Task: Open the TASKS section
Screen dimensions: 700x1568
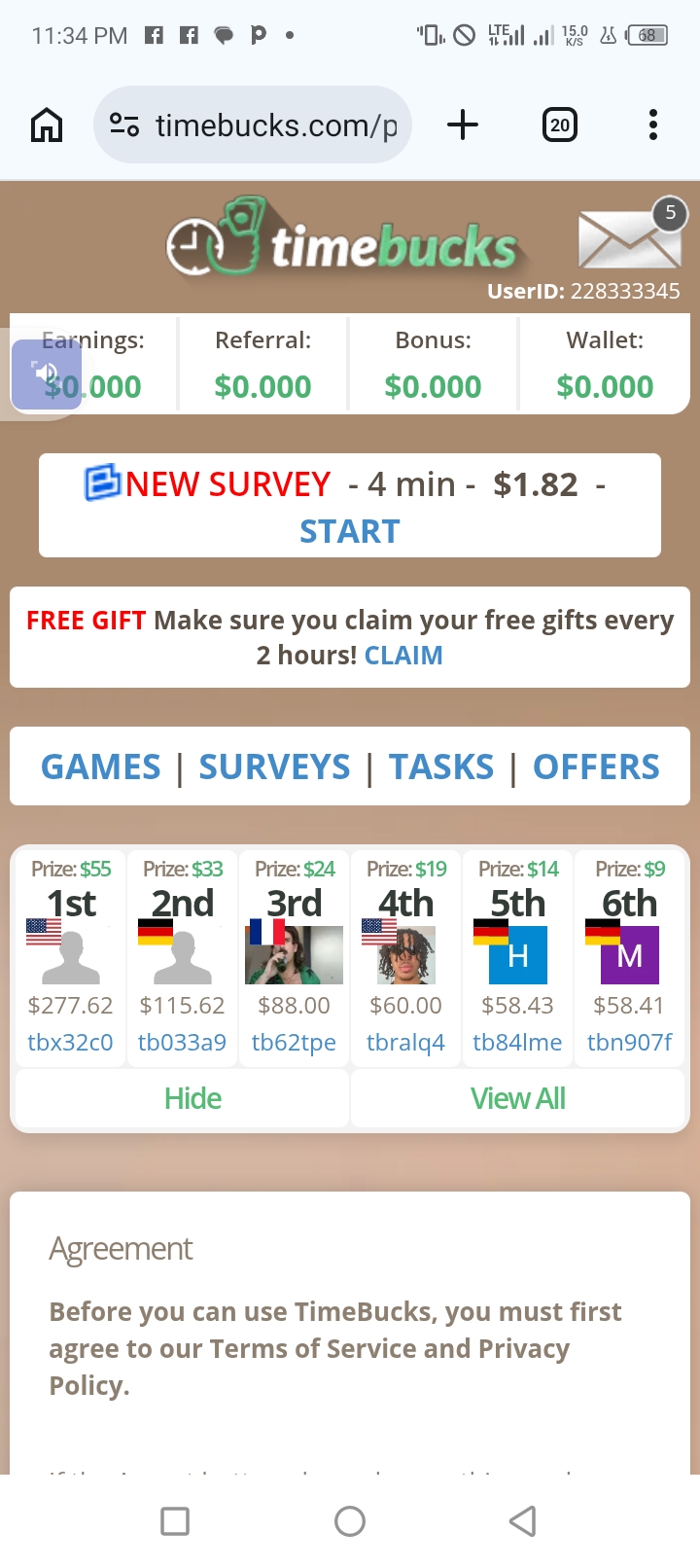Action: tap(441, 767)
